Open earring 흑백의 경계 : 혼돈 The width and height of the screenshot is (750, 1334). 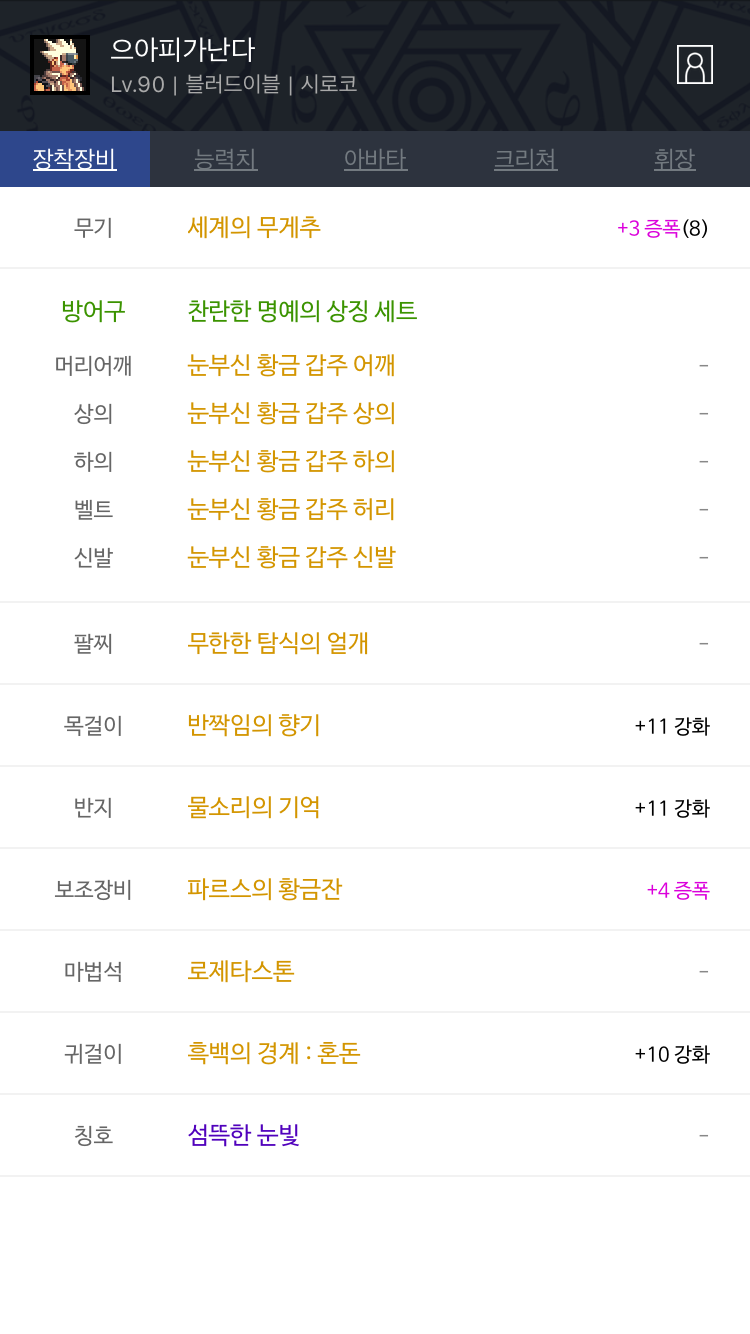(x=274, y=1053)
